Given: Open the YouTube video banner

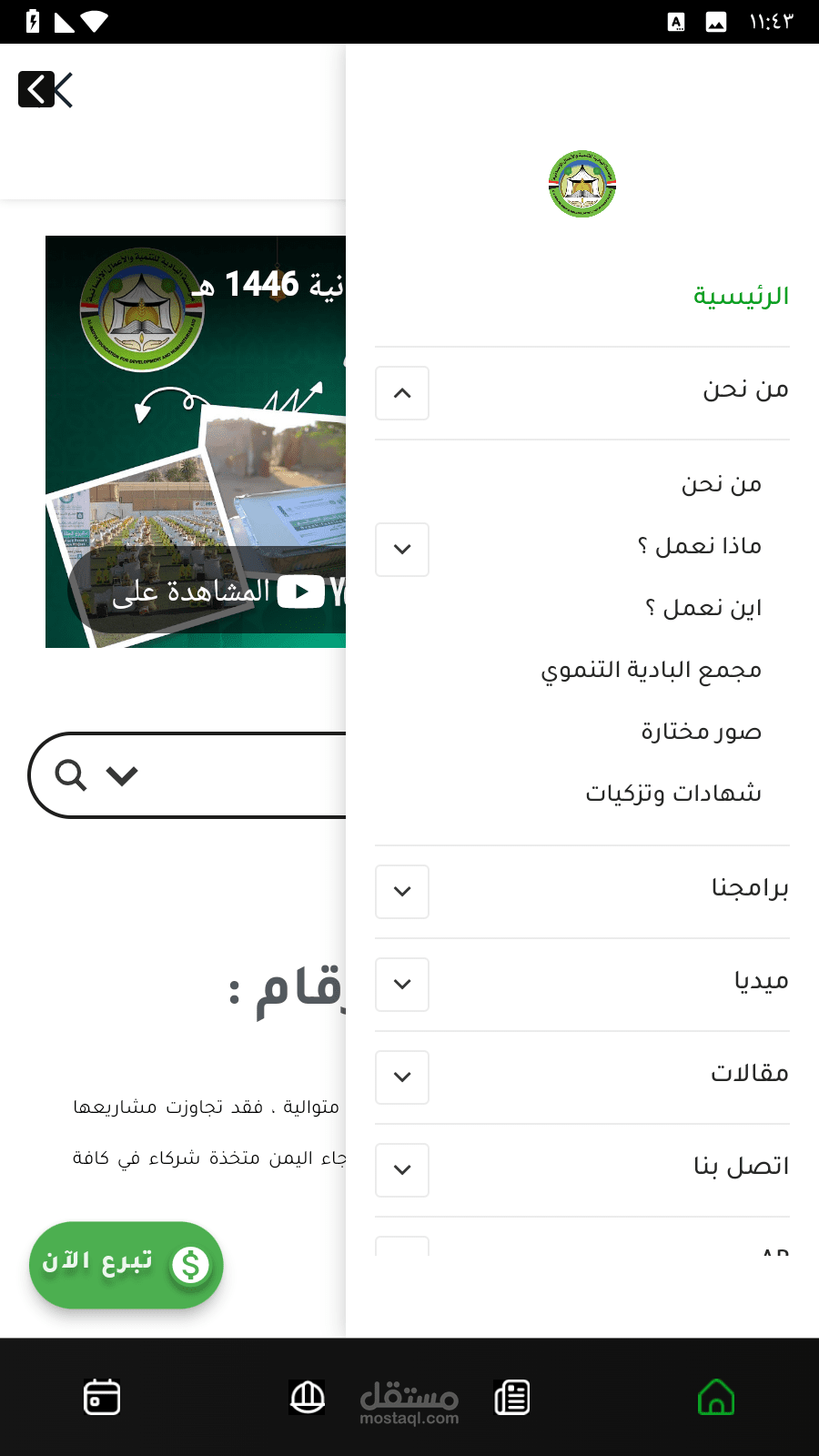Looking at the screenshot, I should coord(196,442).
